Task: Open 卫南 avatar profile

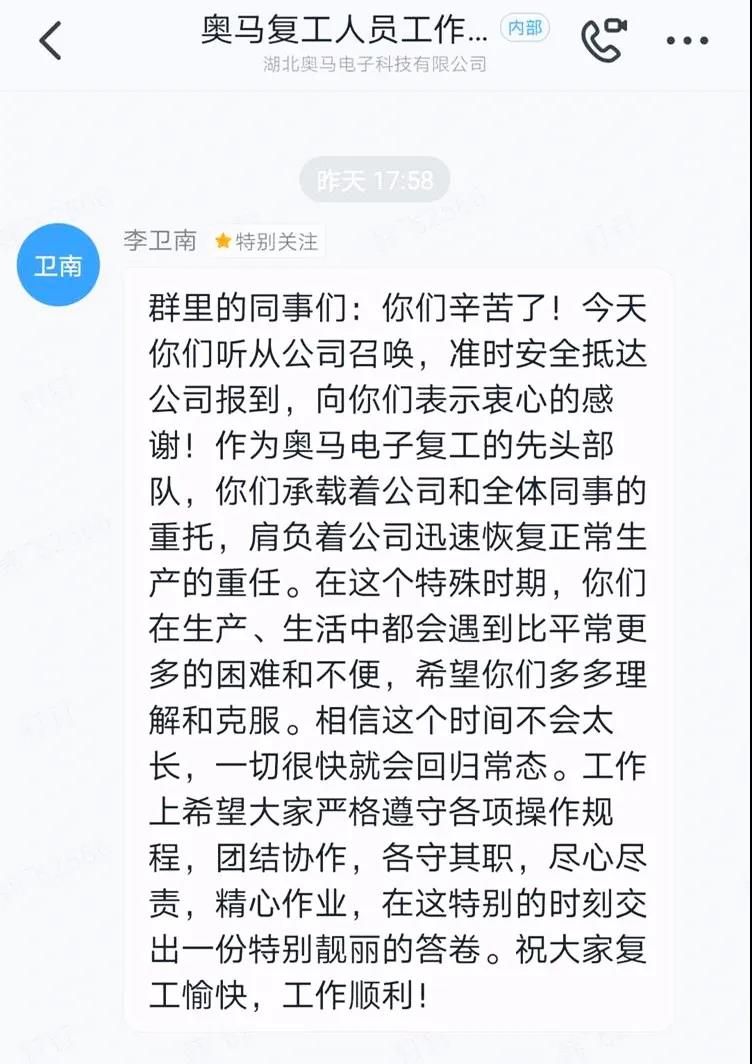Action: click(x=59, y=265)
